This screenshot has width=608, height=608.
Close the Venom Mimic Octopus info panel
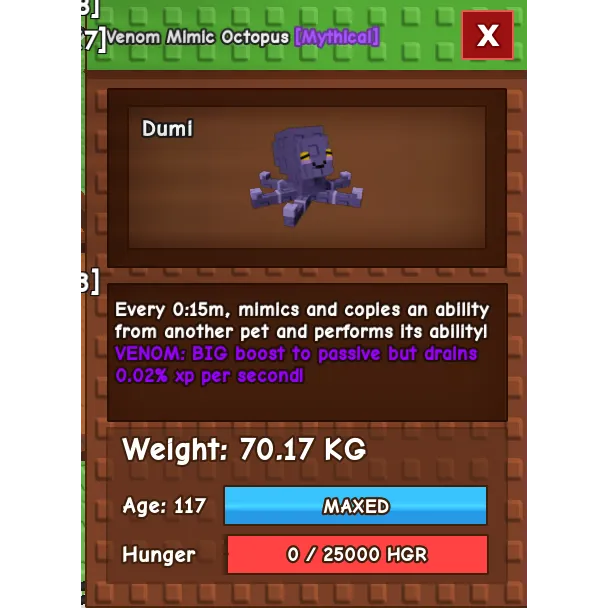[488, 36]
